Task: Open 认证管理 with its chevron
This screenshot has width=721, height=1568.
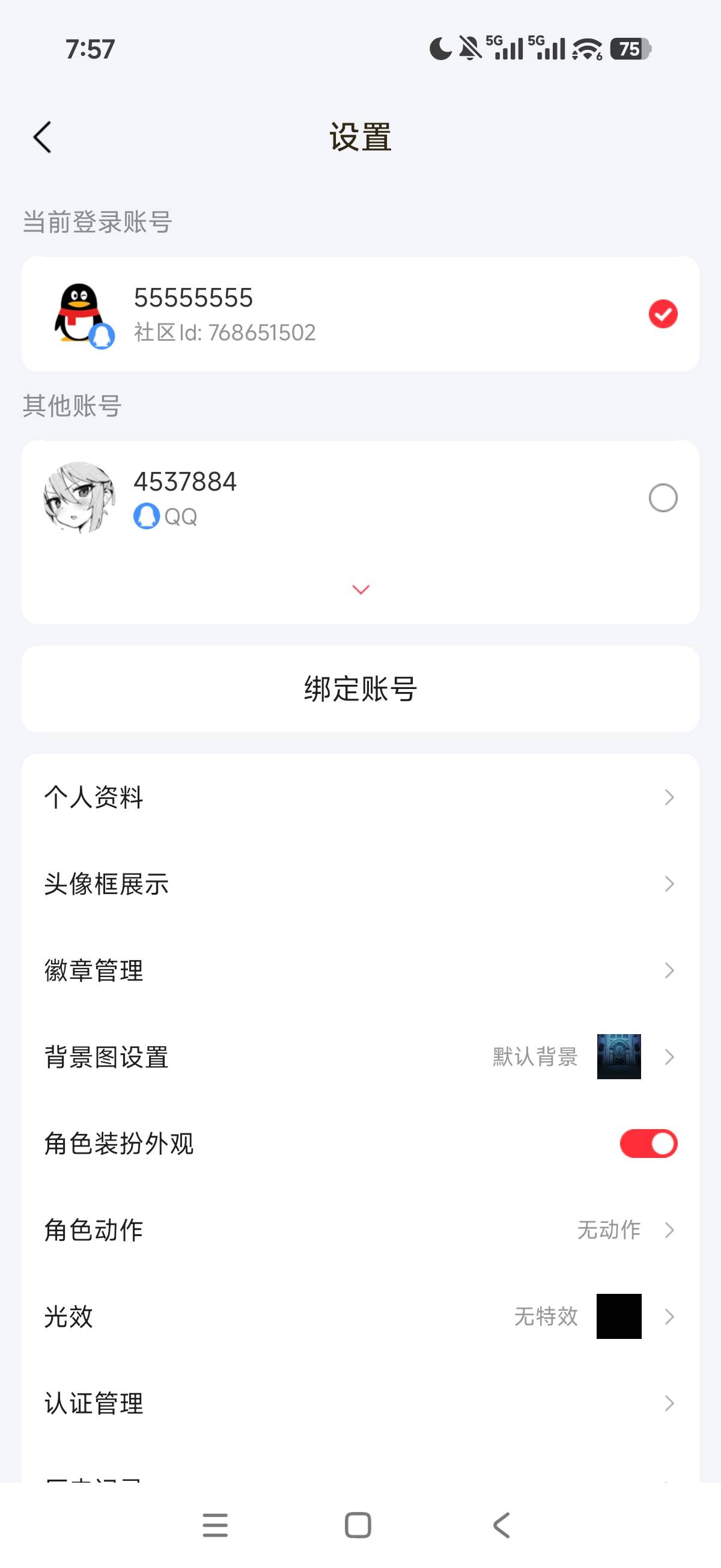Action: pyautogui.click(x=669, y=1404)
